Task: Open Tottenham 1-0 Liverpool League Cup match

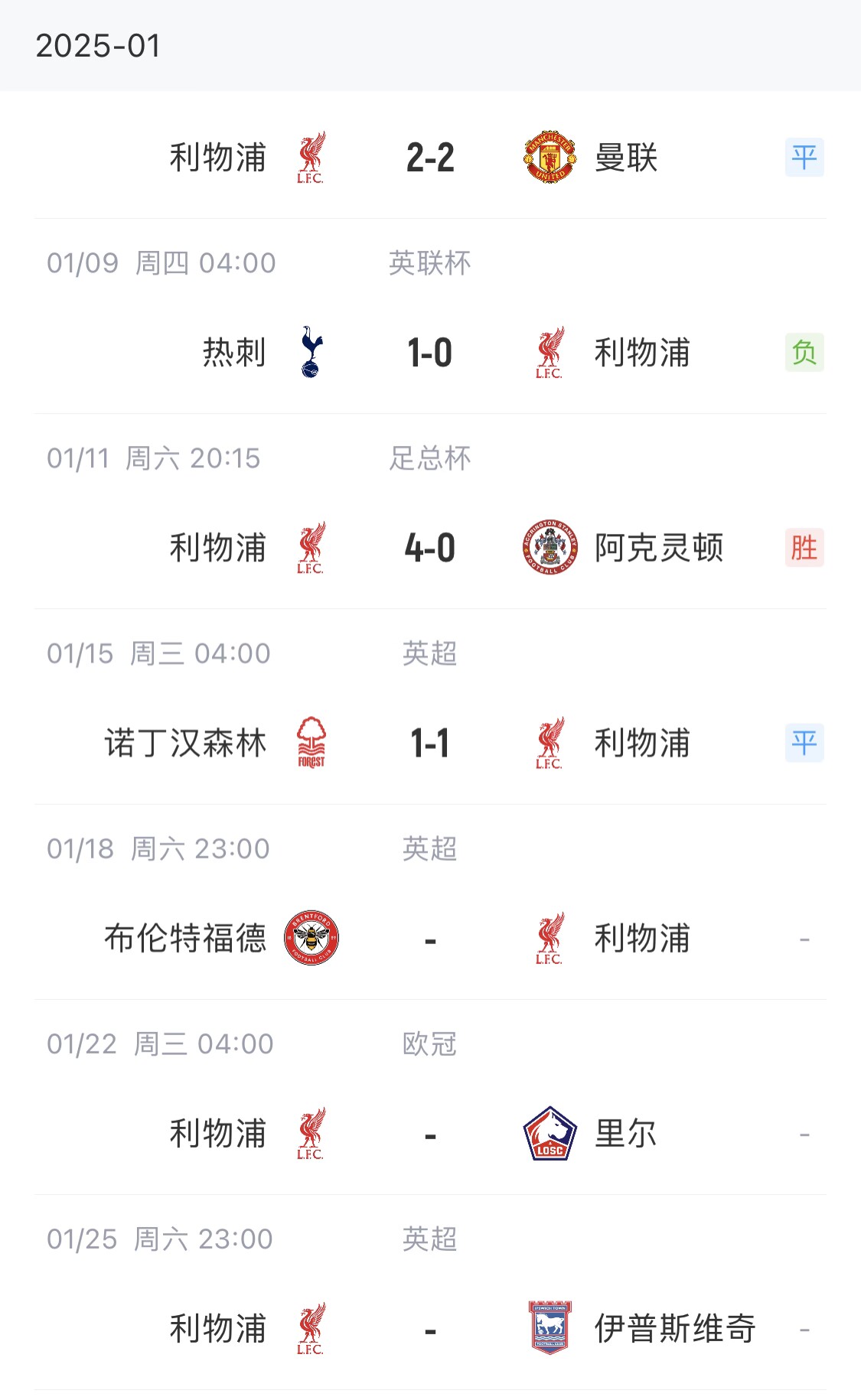Action: (x=430, y=353)
